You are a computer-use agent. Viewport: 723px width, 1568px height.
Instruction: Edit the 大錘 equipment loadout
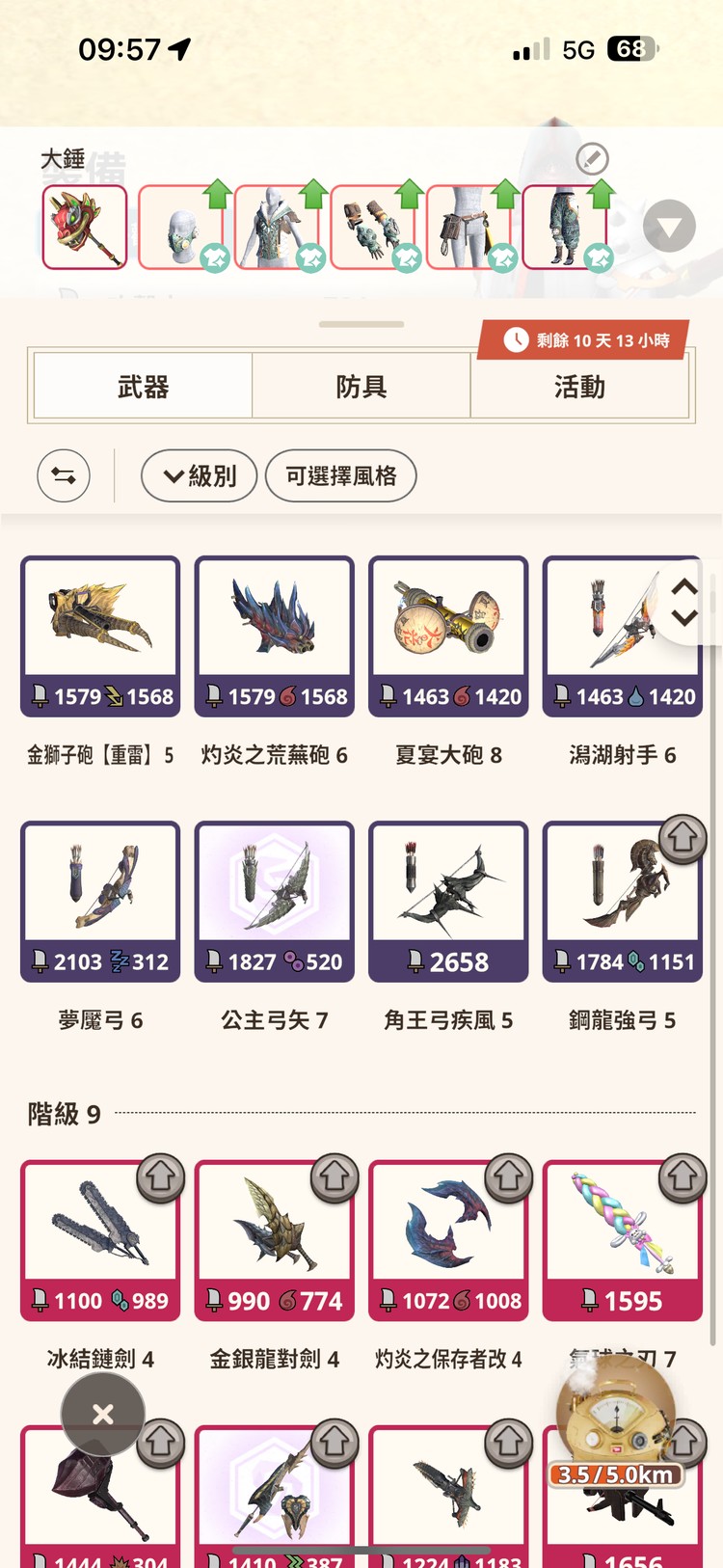pos(592,158)
